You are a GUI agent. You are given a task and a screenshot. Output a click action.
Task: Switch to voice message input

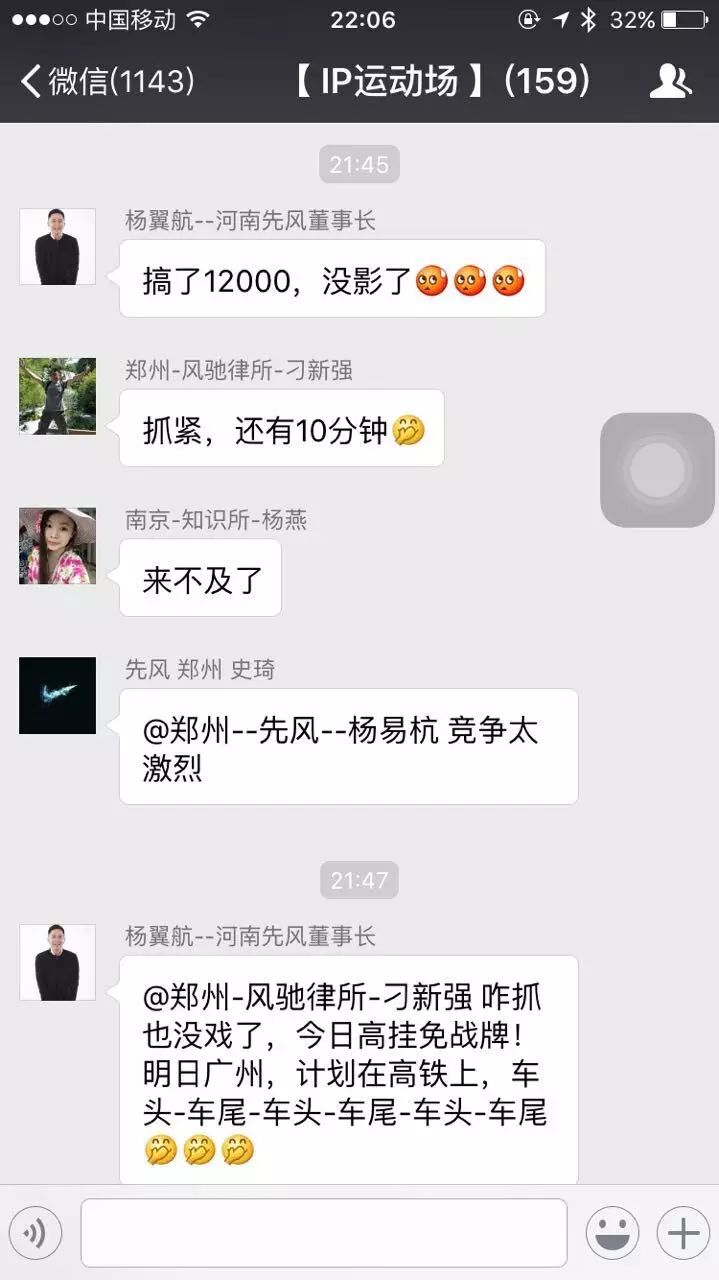35,1233
